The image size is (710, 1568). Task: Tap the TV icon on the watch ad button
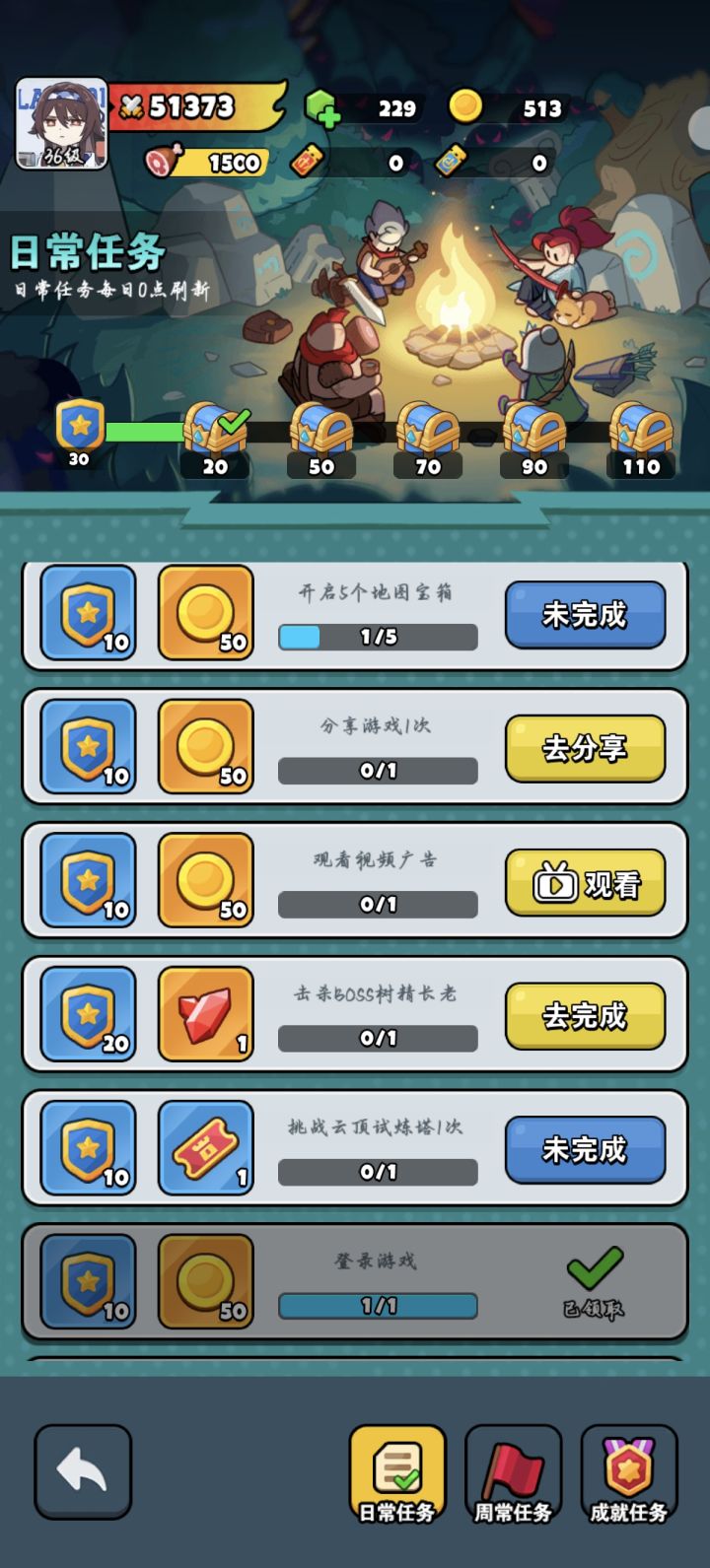click(x=553, y=883)
